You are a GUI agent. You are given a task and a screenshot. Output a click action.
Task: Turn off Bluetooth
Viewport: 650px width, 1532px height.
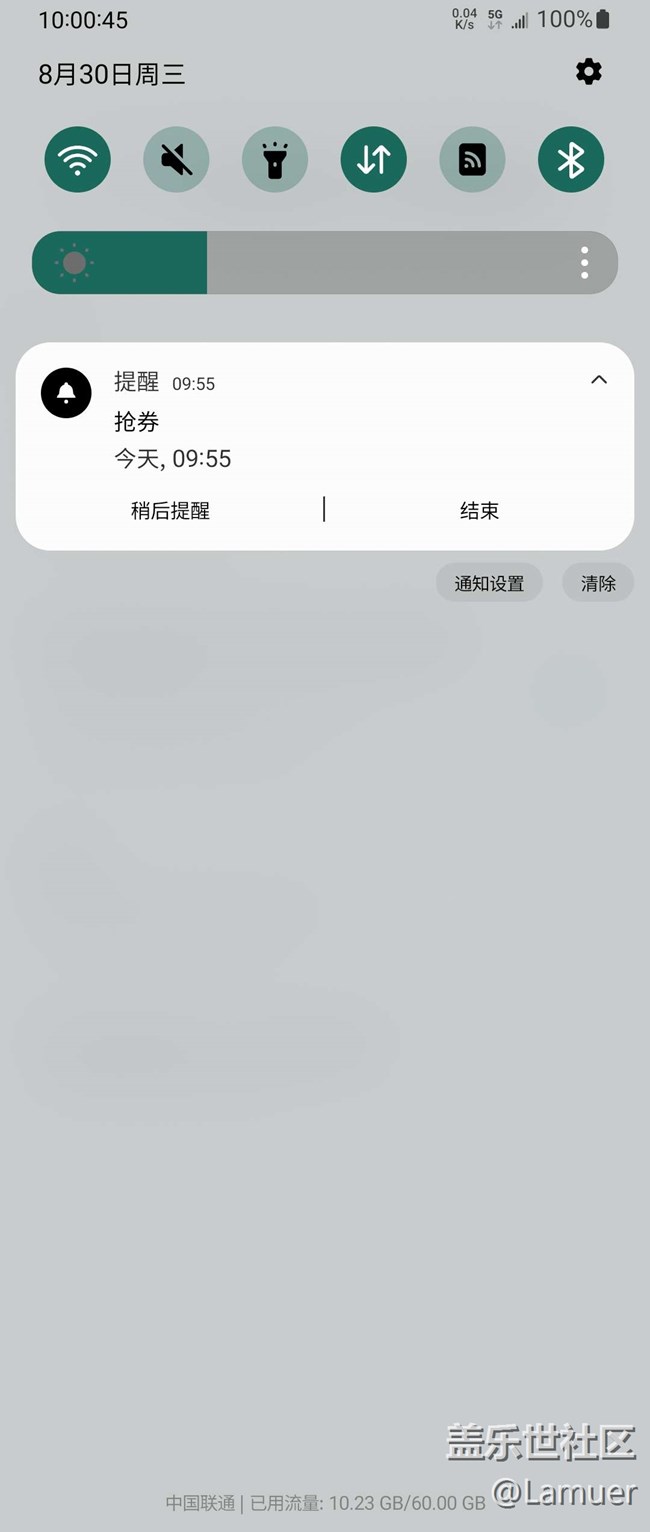[571, 160]
